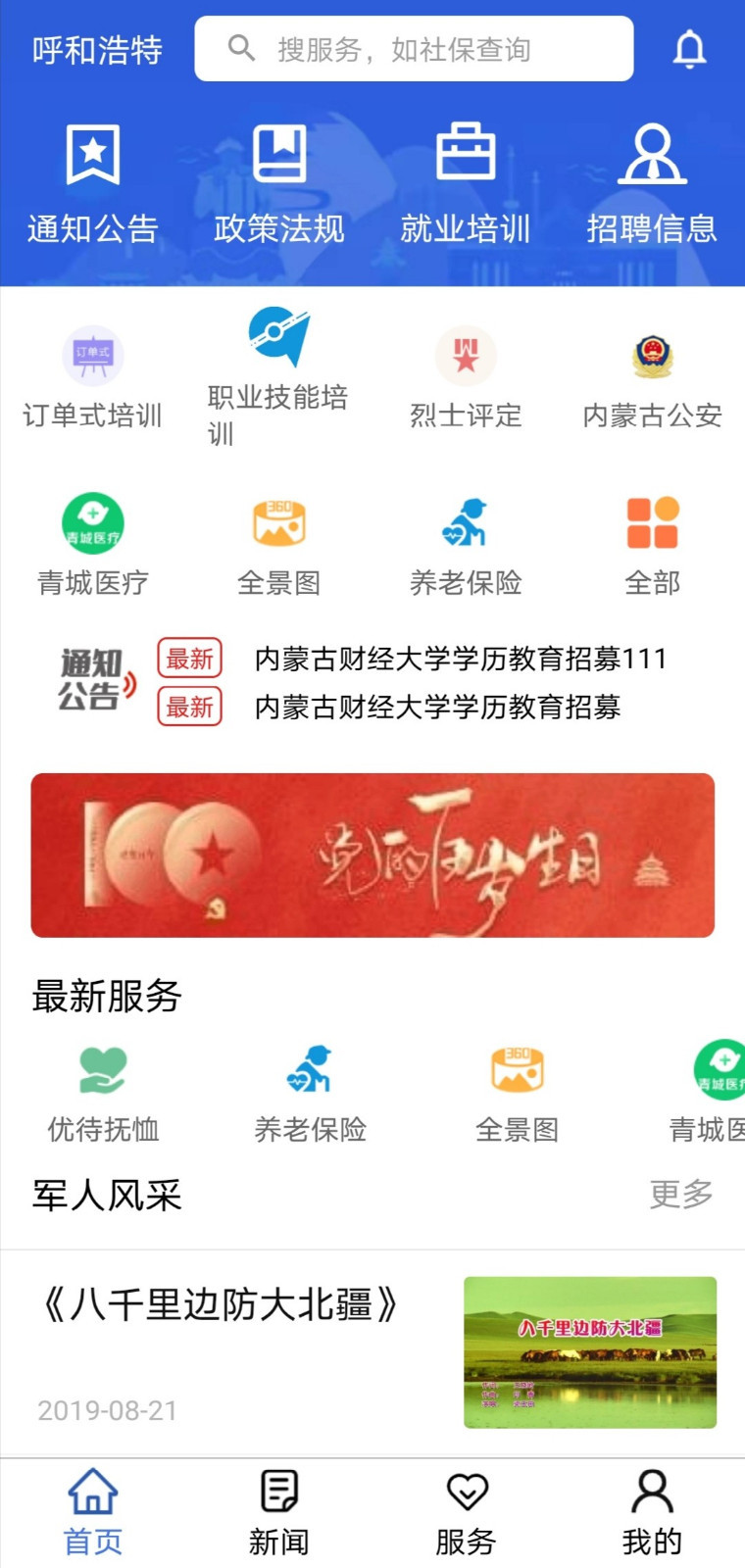Open 我的 personal page

point(652,1509)
